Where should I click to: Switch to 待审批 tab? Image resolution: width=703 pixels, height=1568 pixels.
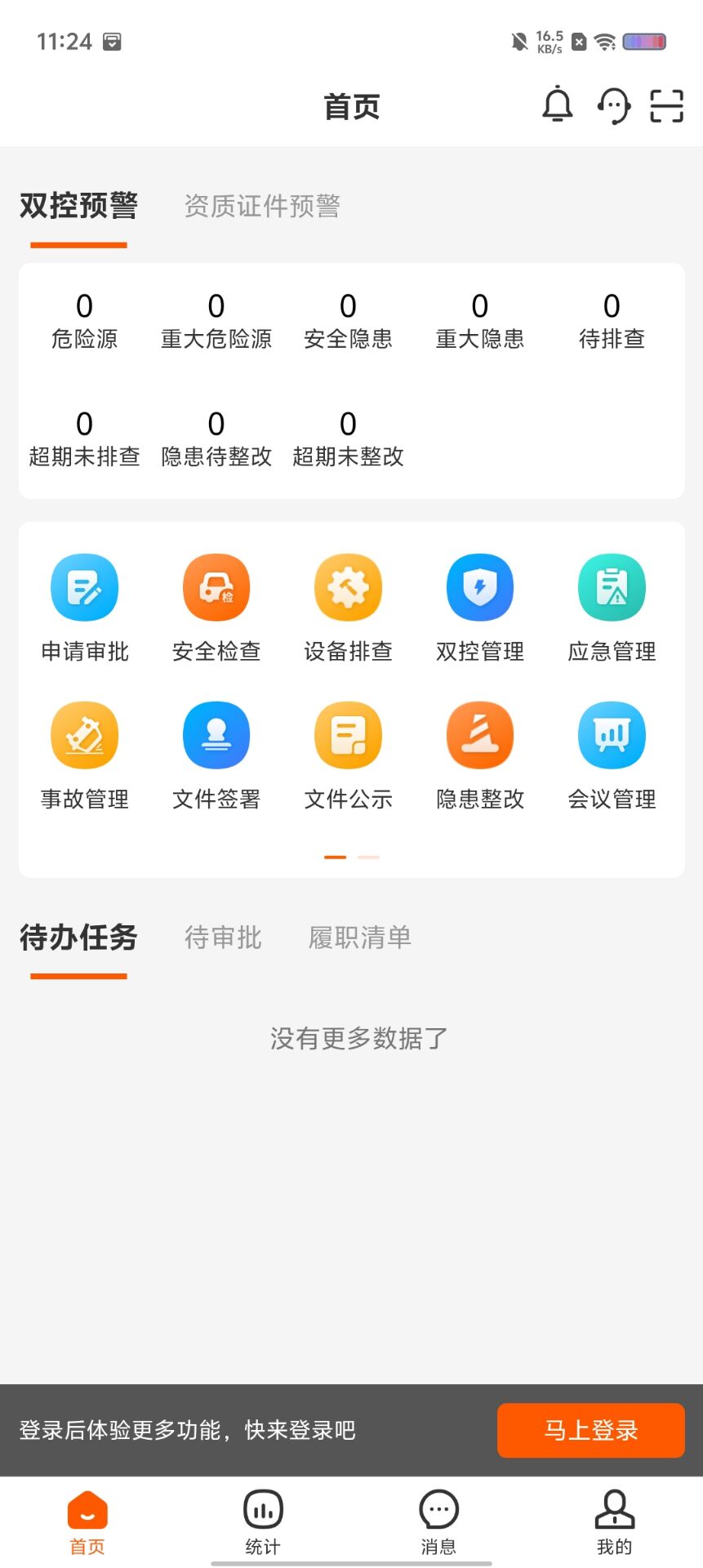click(x=223, y=938)
